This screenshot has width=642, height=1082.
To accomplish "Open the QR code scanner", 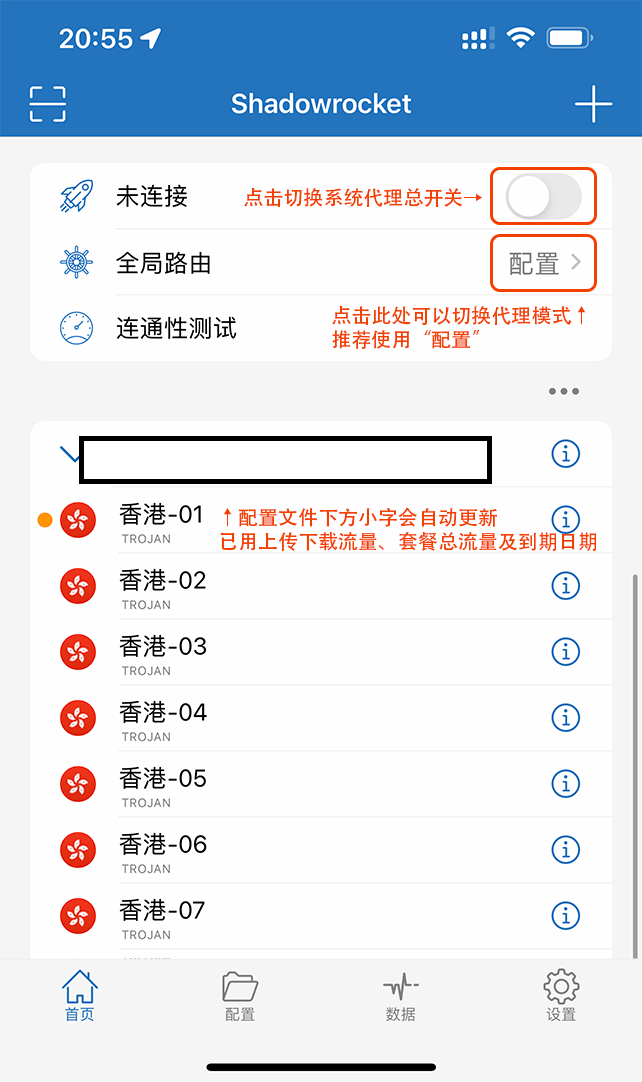I will click(47, 104).
